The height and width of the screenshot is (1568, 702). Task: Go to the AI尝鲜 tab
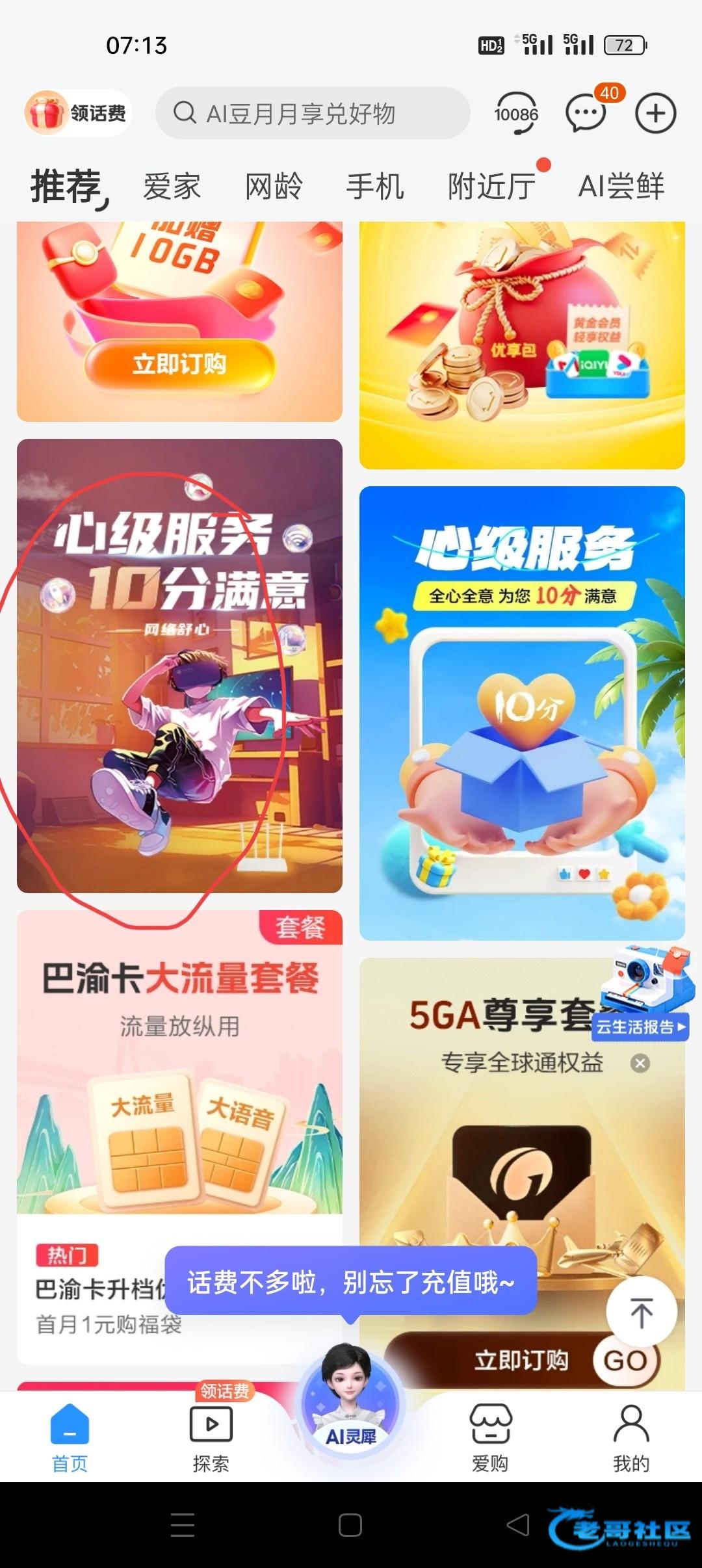point(621,187)
